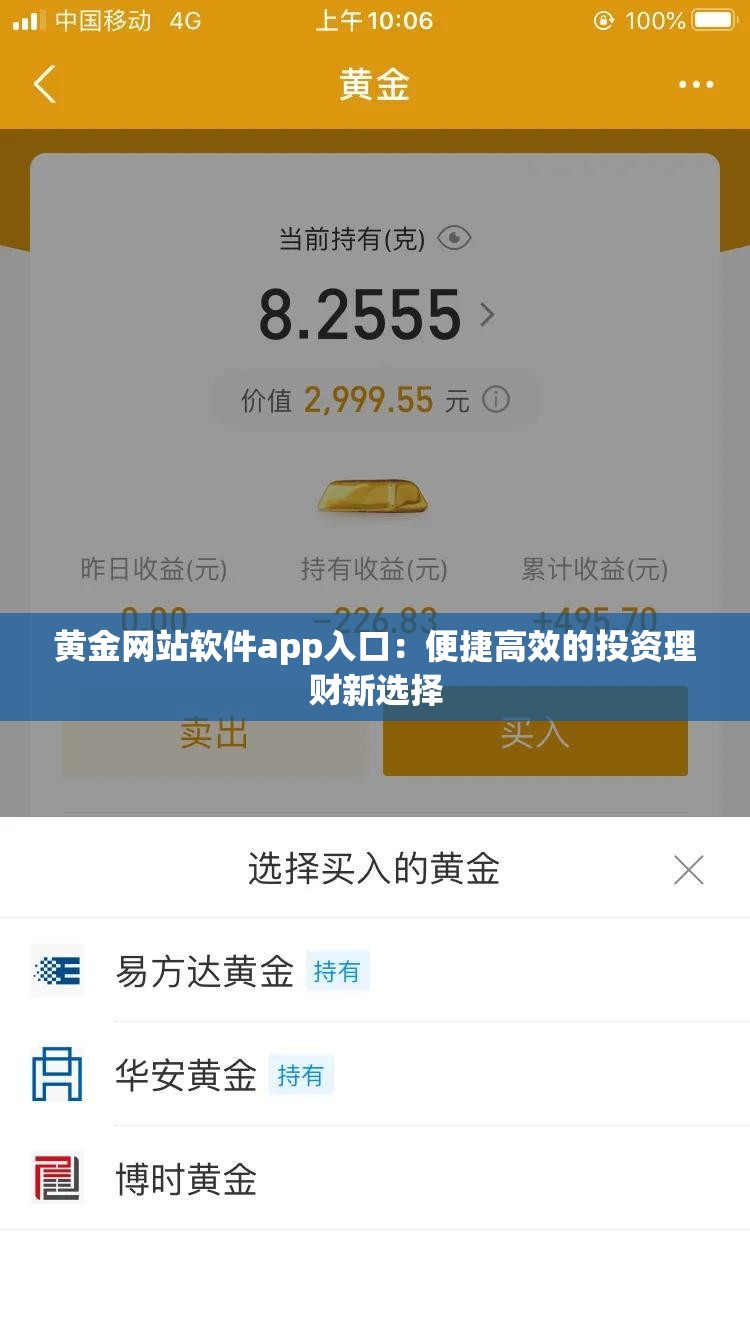Tap the 黄金 title in the header

[x=375, y=87]
